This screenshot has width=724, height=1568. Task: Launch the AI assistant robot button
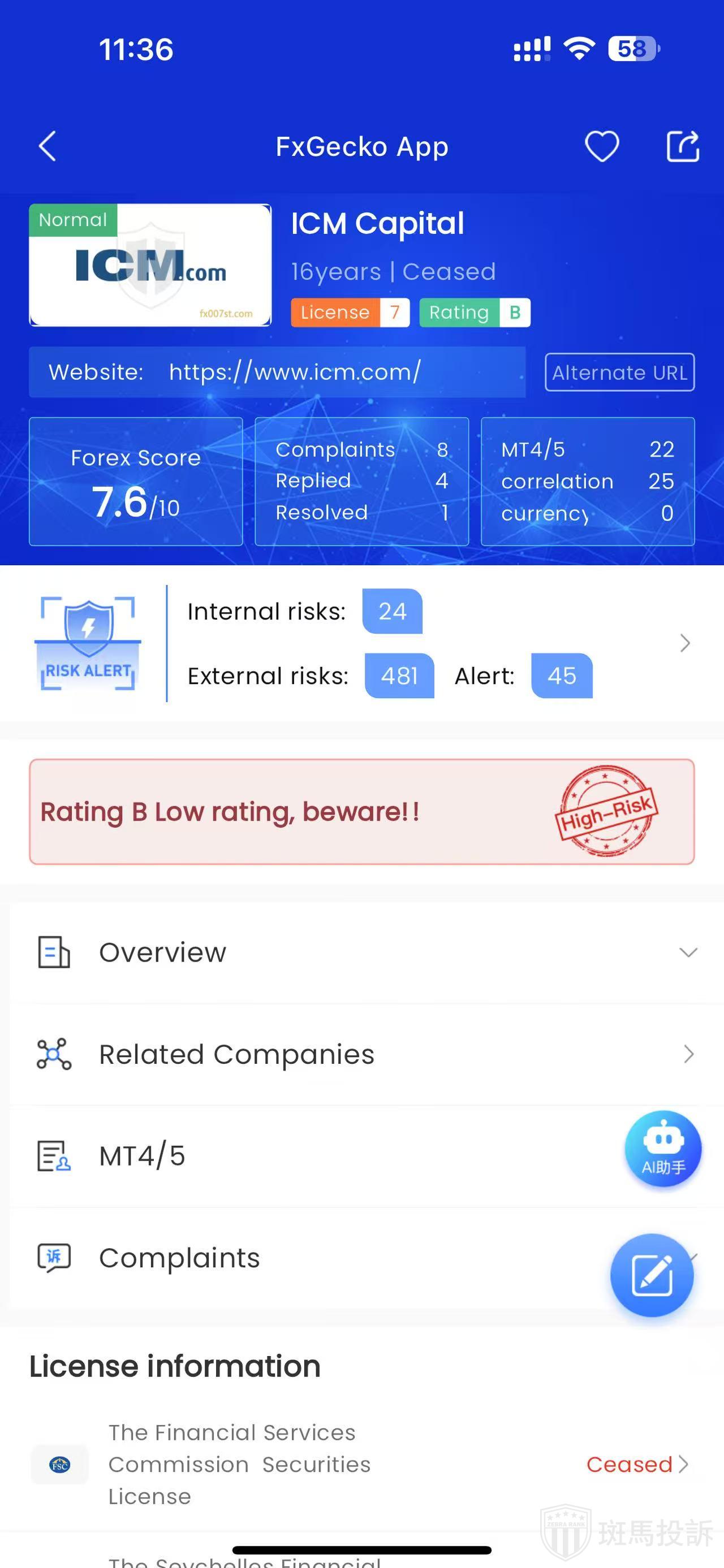[x=662, y=1149]
